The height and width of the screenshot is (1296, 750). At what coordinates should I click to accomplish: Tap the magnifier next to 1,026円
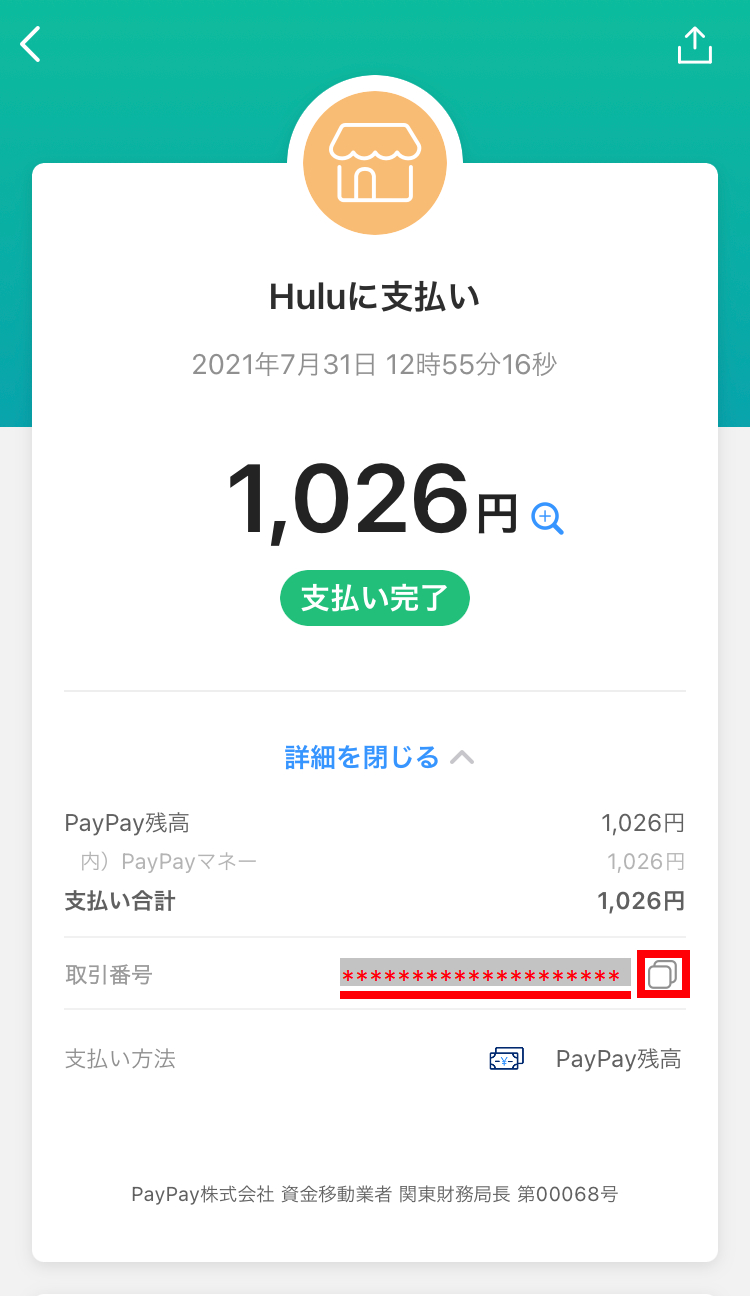[547, 518]
